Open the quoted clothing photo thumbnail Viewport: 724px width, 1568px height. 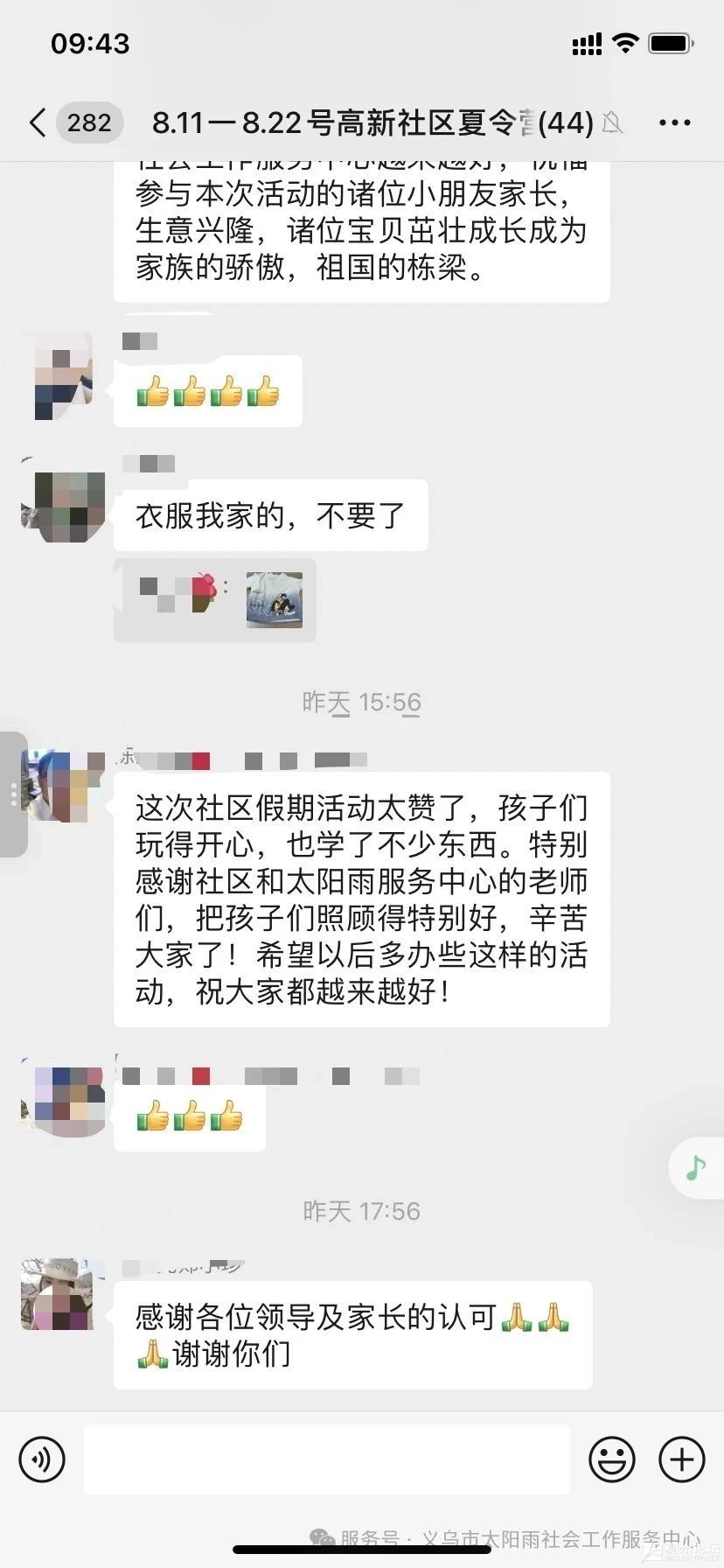coord(275,600)
